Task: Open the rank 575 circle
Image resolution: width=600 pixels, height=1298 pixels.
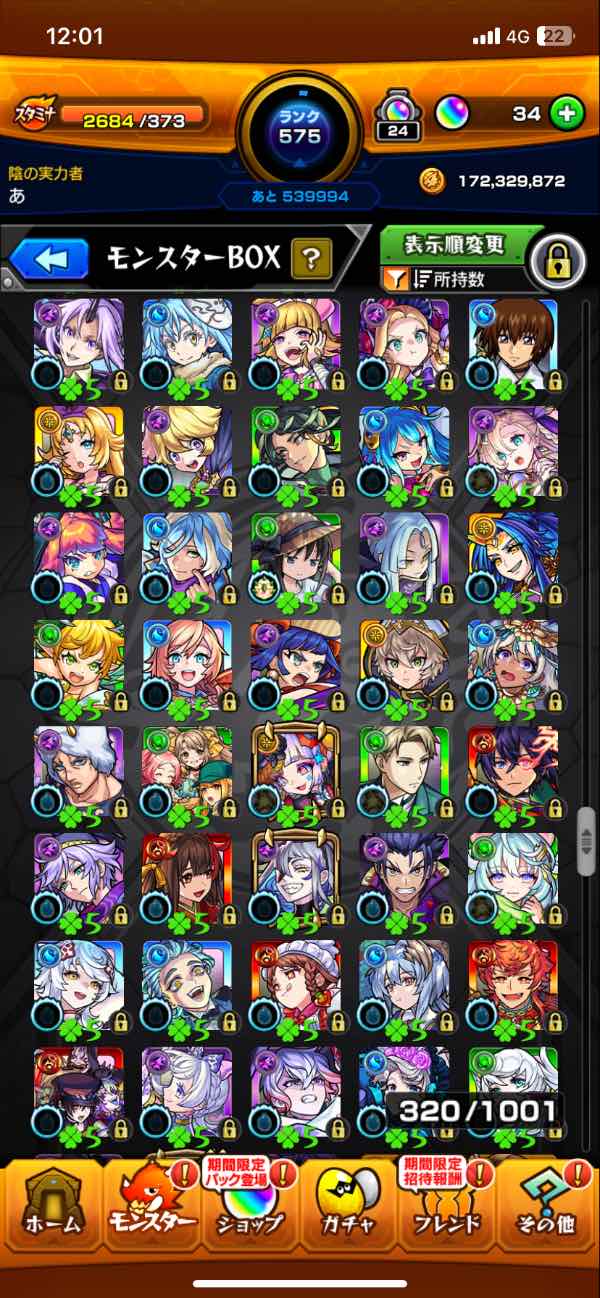Action: tap(299, 125)
